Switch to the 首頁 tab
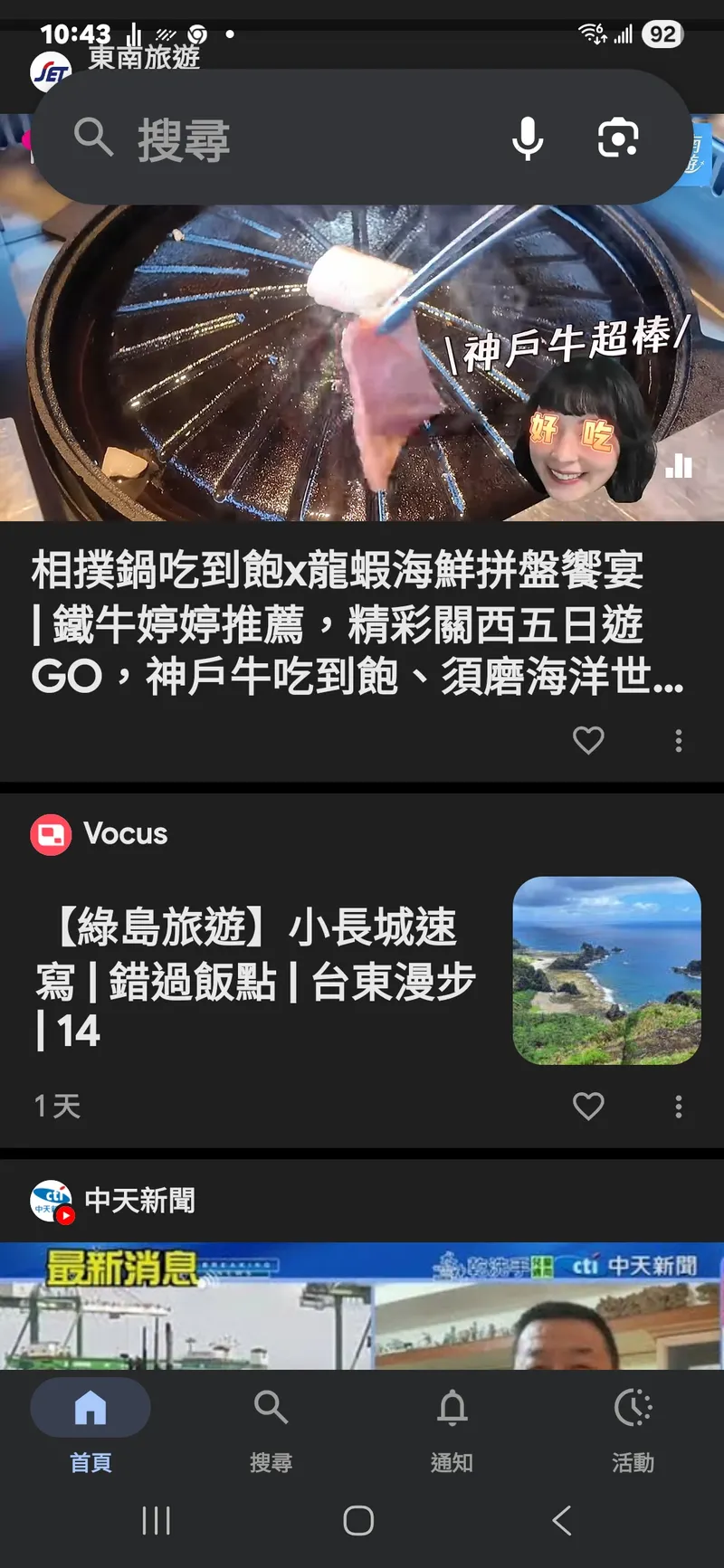724x1568 pixels. tap(90, 1424)
